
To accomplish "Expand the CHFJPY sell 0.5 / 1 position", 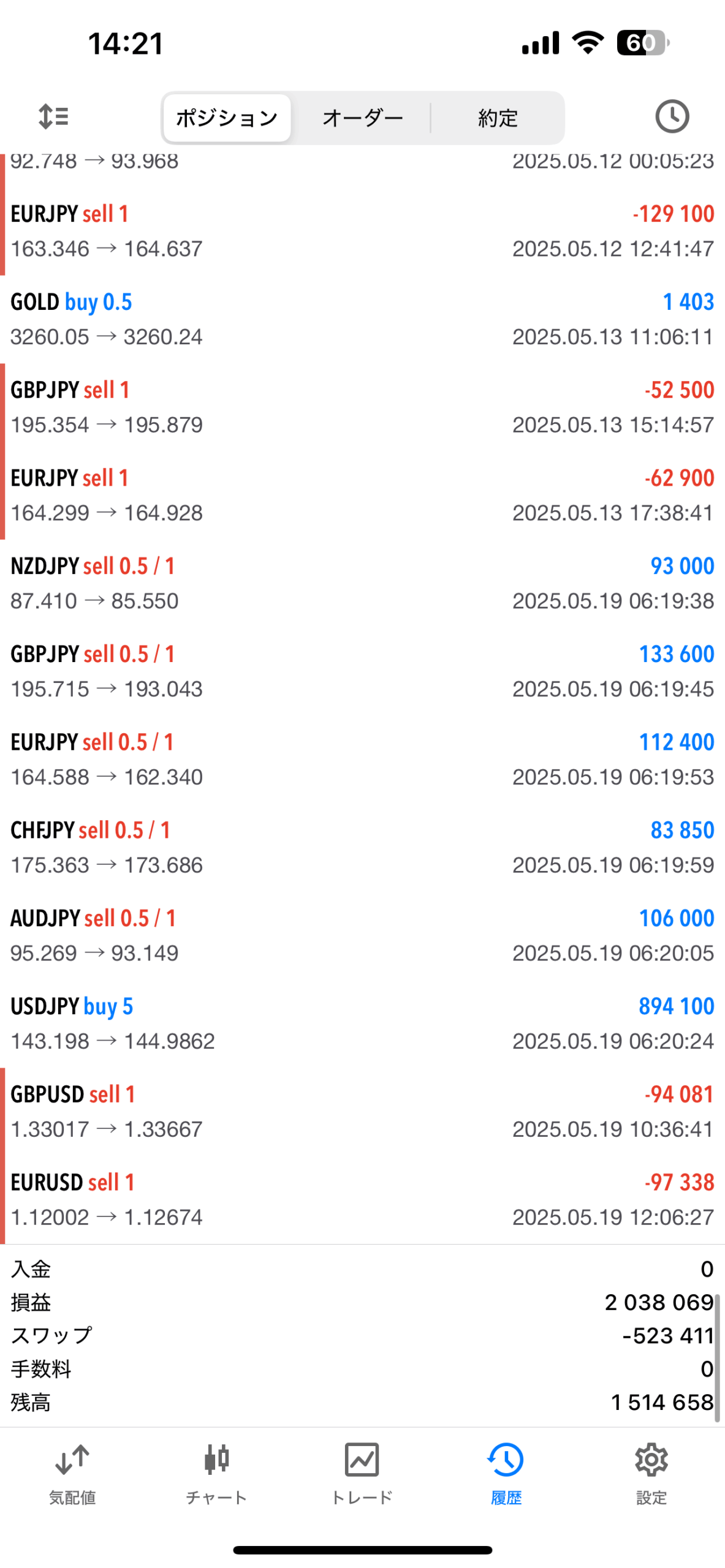I will (x=362, y=847).
